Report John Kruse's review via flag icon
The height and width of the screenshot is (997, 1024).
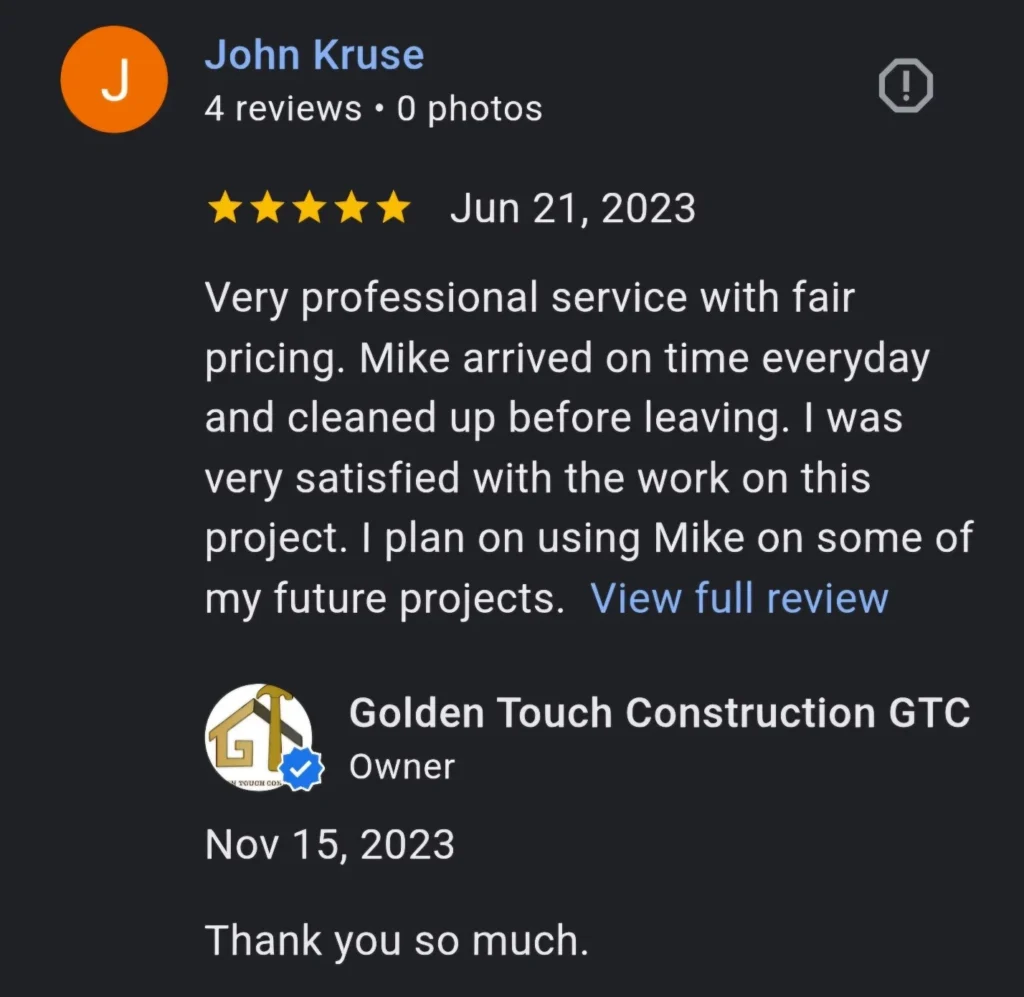tap(905, 87)
